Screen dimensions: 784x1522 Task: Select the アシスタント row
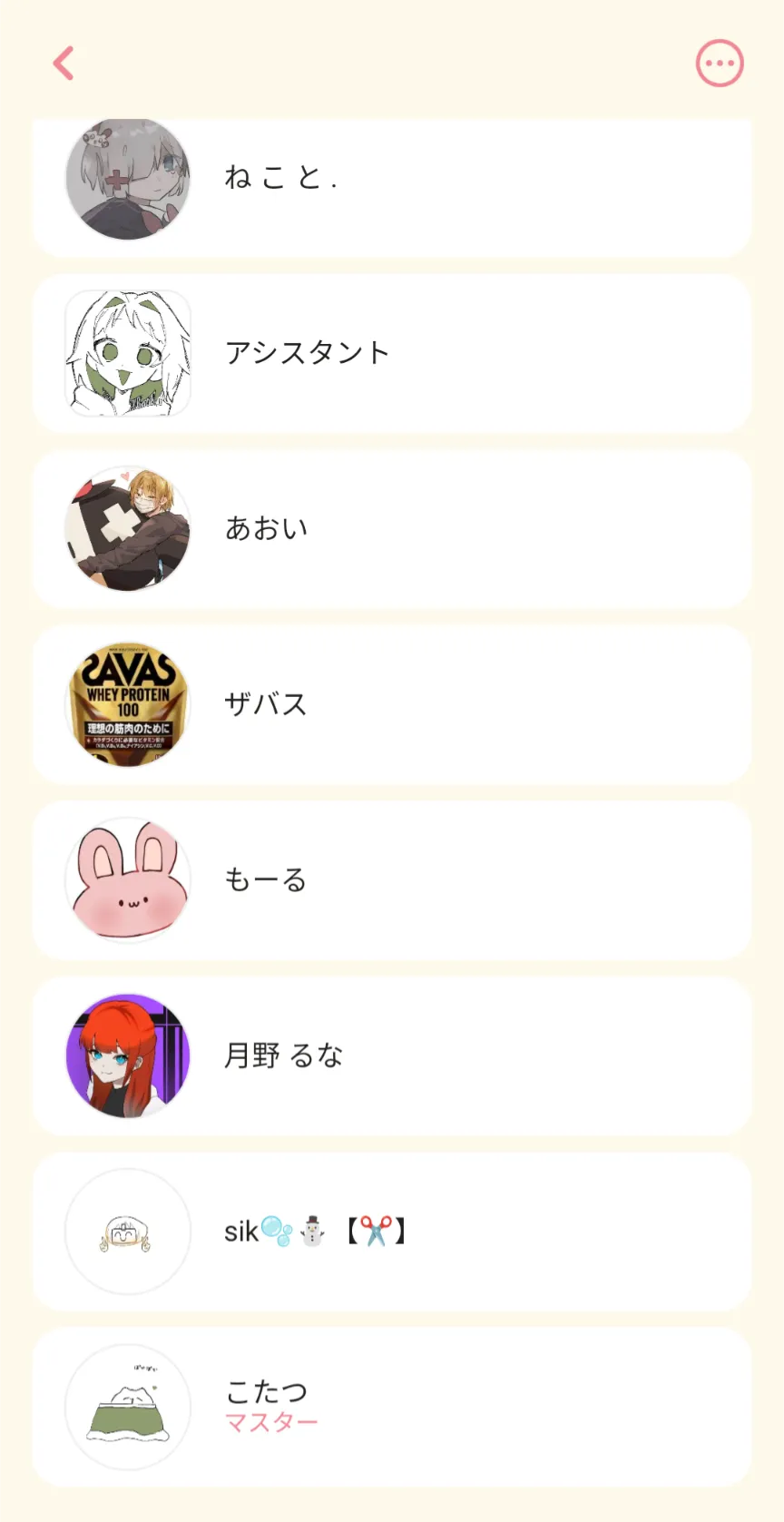tap(392, 353)
